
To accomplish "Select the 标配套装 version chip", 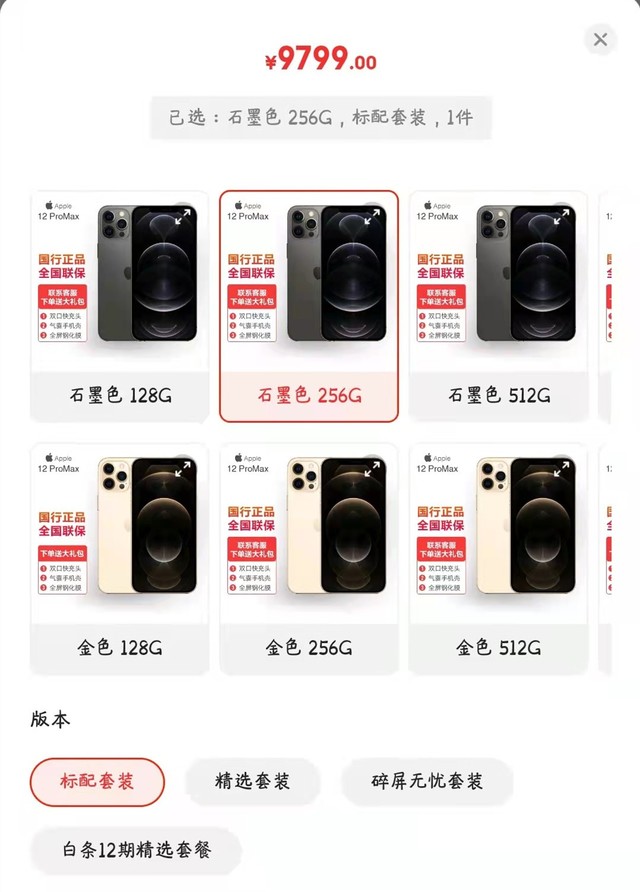I will coord(97,781).
